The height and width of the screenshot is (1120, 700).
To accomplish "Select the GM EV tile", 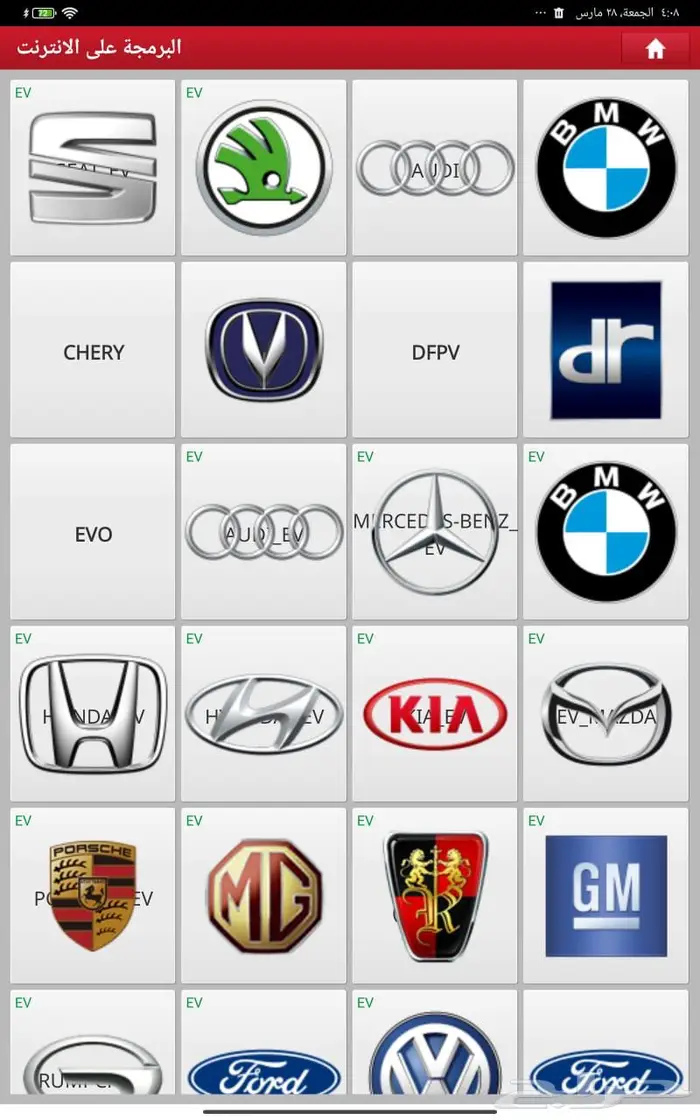I will (x=606, y=897).
